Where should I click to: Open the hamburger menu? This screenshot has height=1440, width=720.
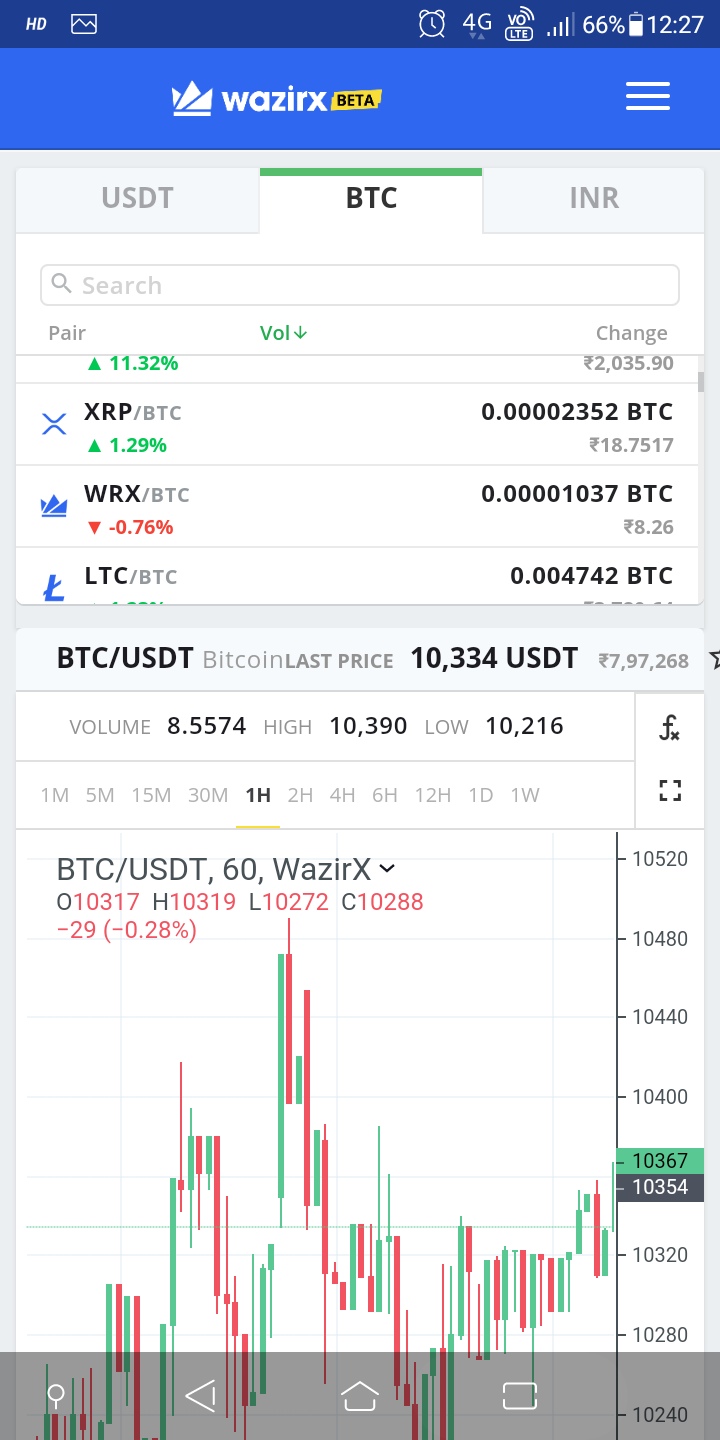click(647, 97)
